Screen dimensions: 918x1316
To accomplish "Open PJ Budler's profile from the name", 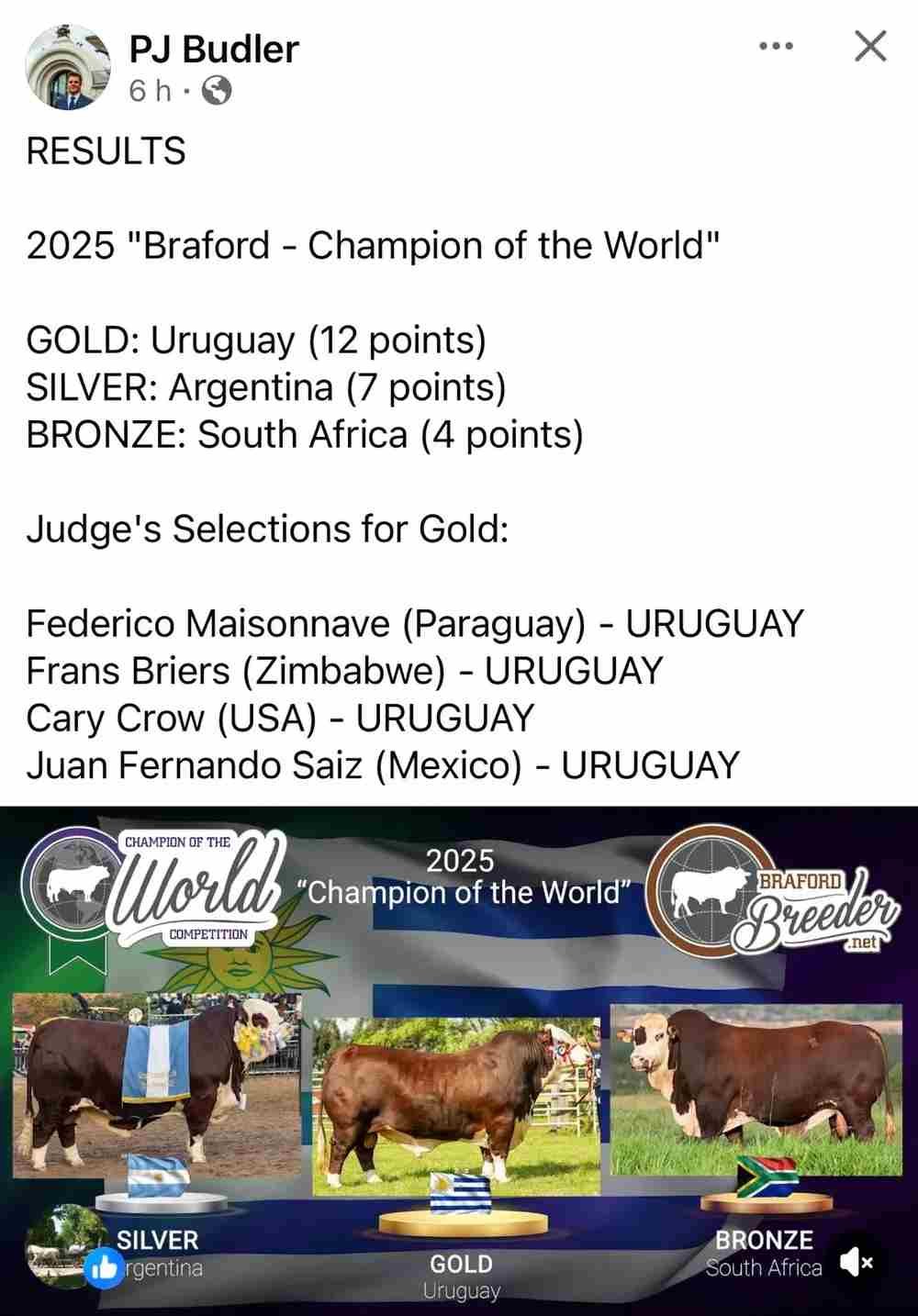I will tap(214, 49).
